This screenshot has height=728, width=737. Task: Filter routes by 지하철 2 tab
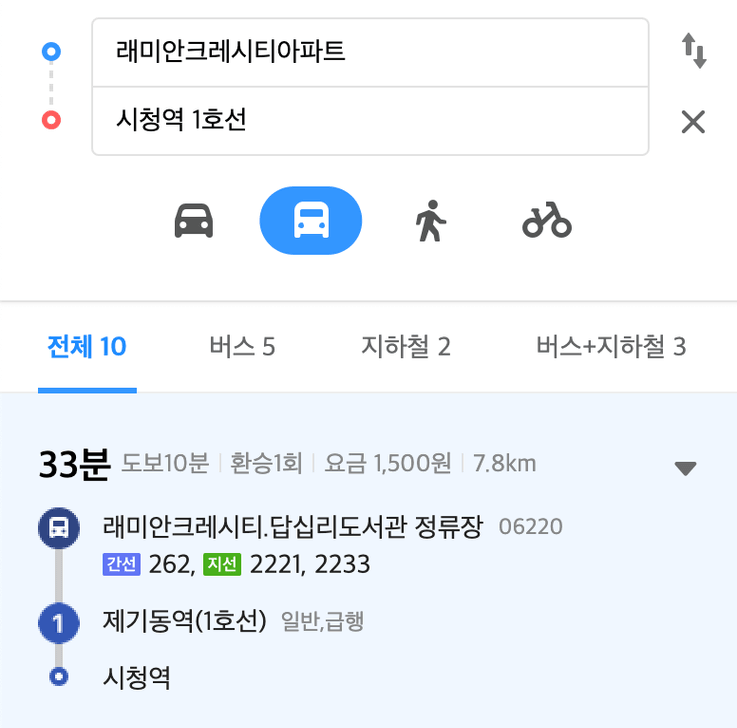[x=405, y=347]
